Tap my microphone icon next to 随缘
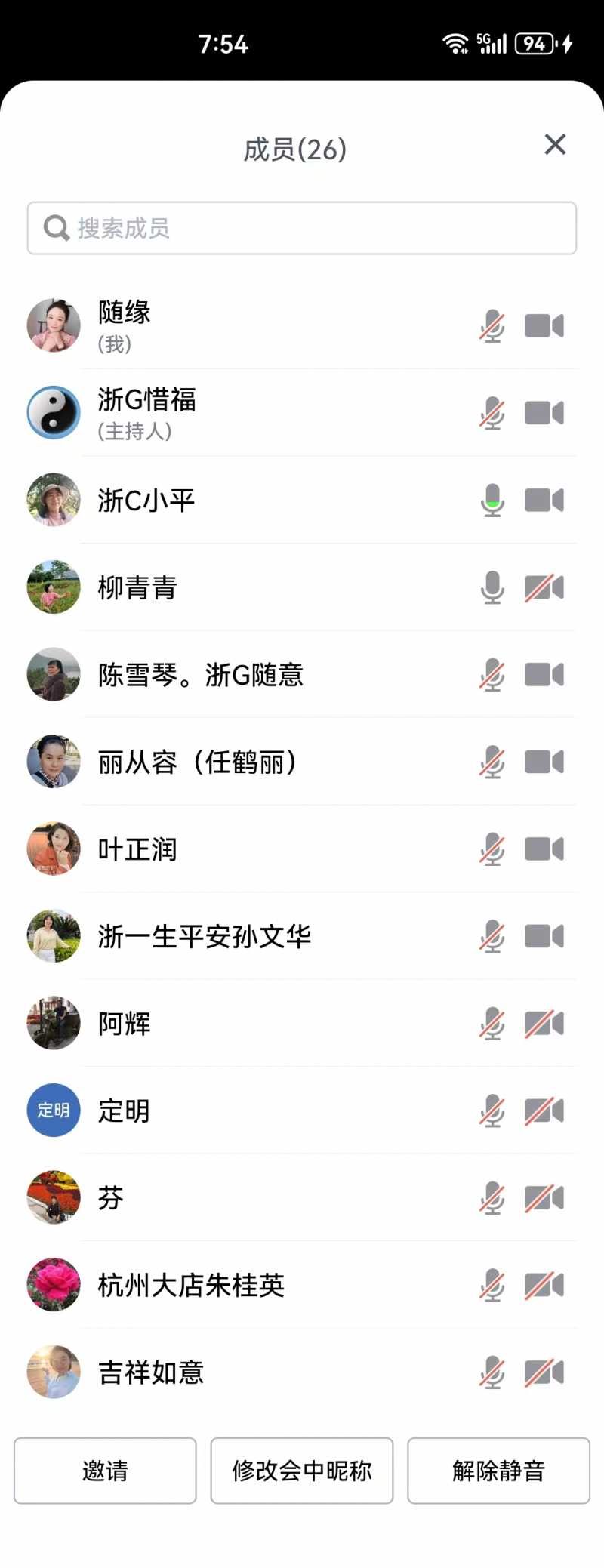Screen dimensions: 604x1568 tap(492, 326)
